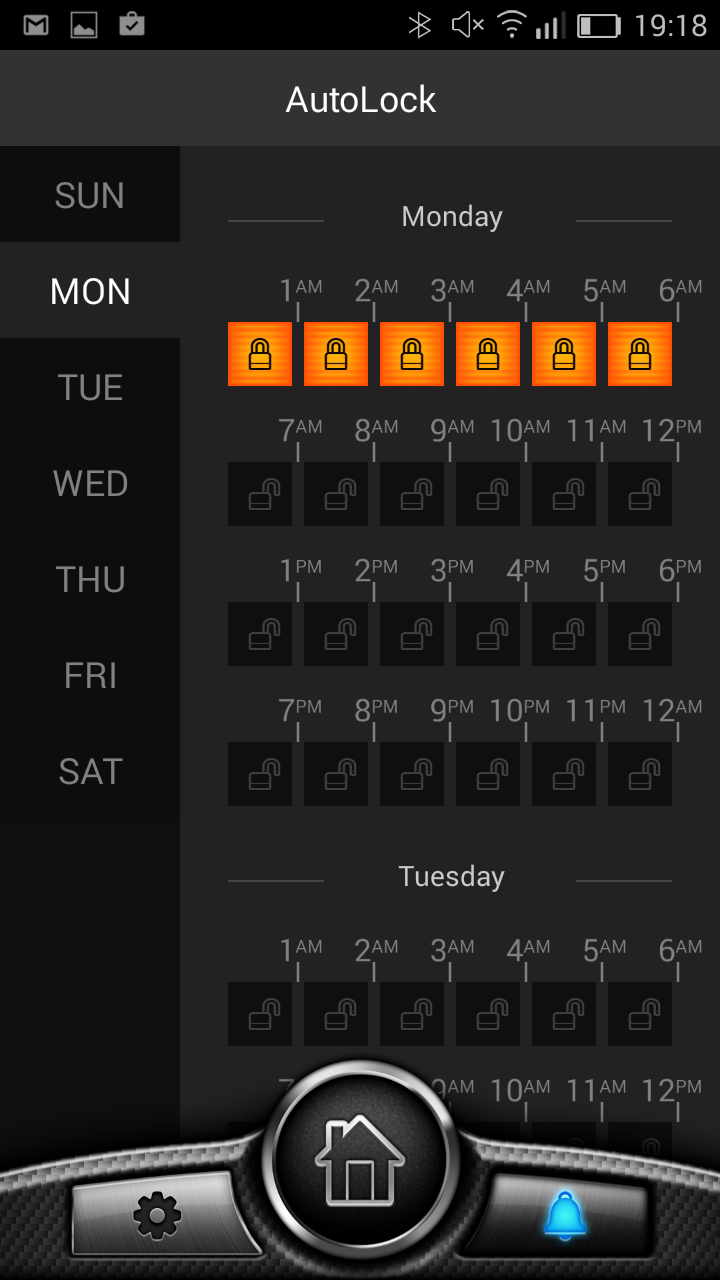The image size is (720, 1280).
Task: Enable the lock at Monday 2PM
Action: point(336,634)
